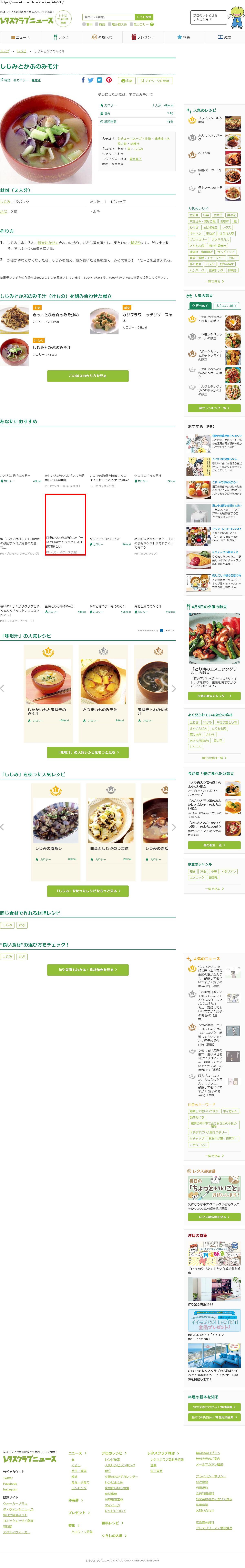
Task: Pin this recipe on Pinterest
Action: click(x=109, y=80)
